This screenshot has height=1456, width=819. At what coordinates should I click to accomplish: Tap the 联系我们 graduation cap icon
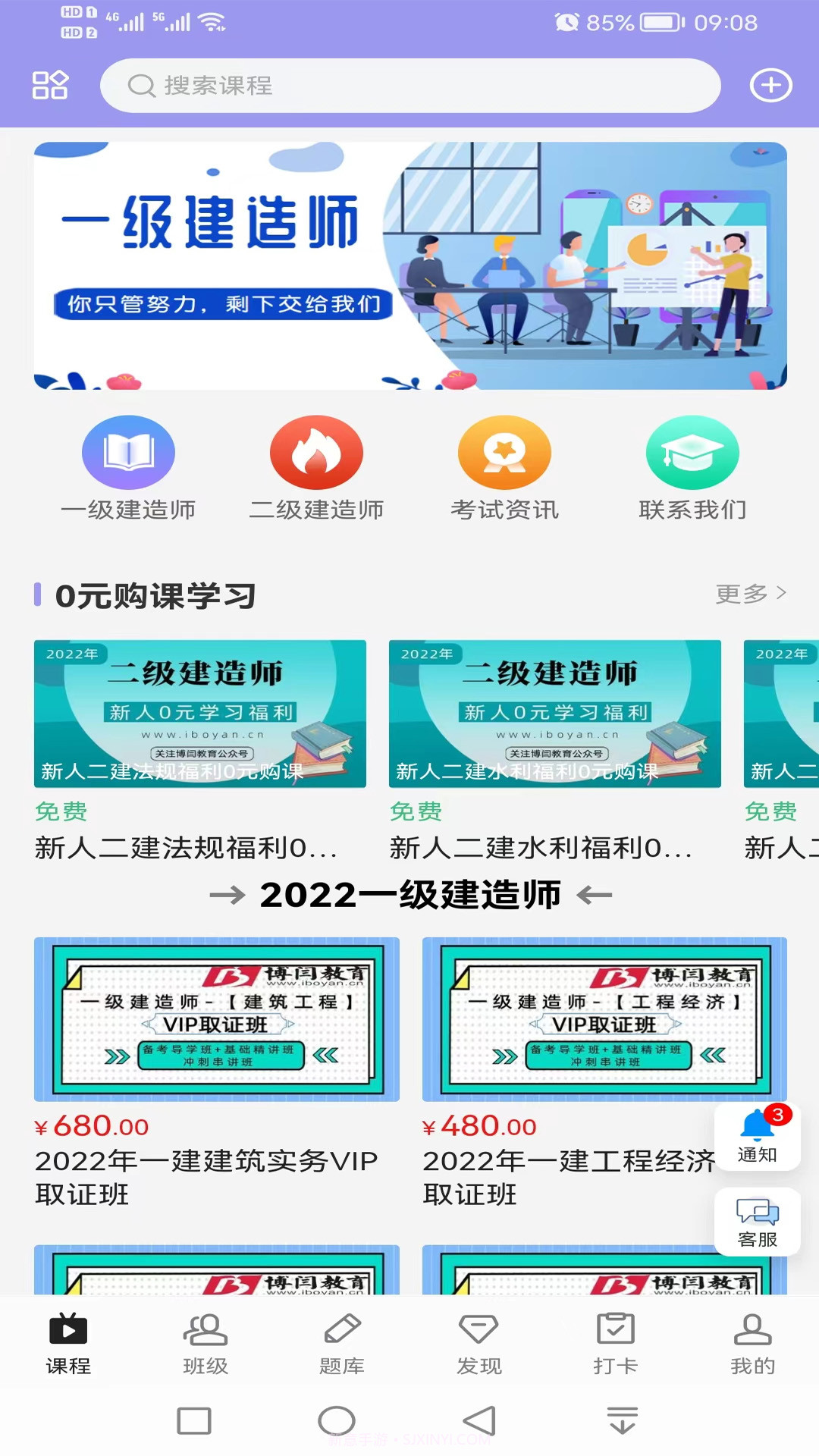(692, 453)
